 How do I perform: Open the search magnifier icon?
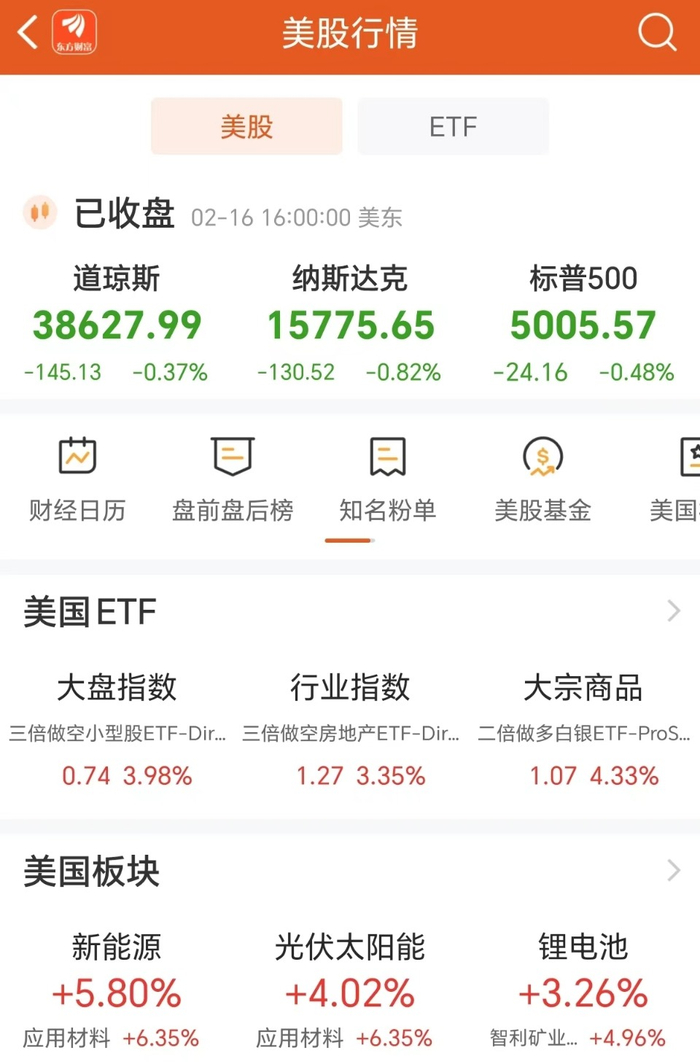[657, 33]
